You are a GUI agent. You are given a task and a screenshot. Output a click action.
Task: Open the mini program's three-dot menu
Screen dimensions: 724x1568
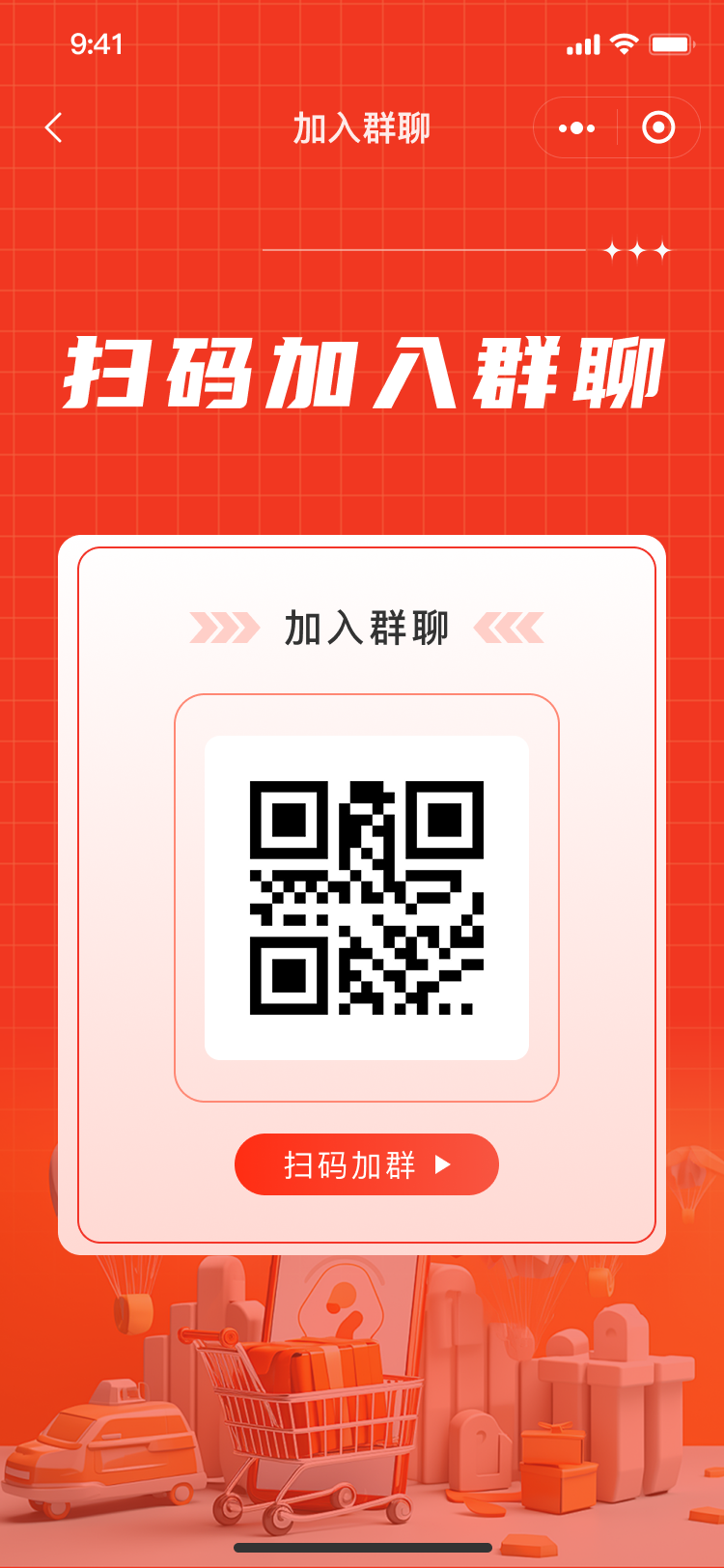576,127
